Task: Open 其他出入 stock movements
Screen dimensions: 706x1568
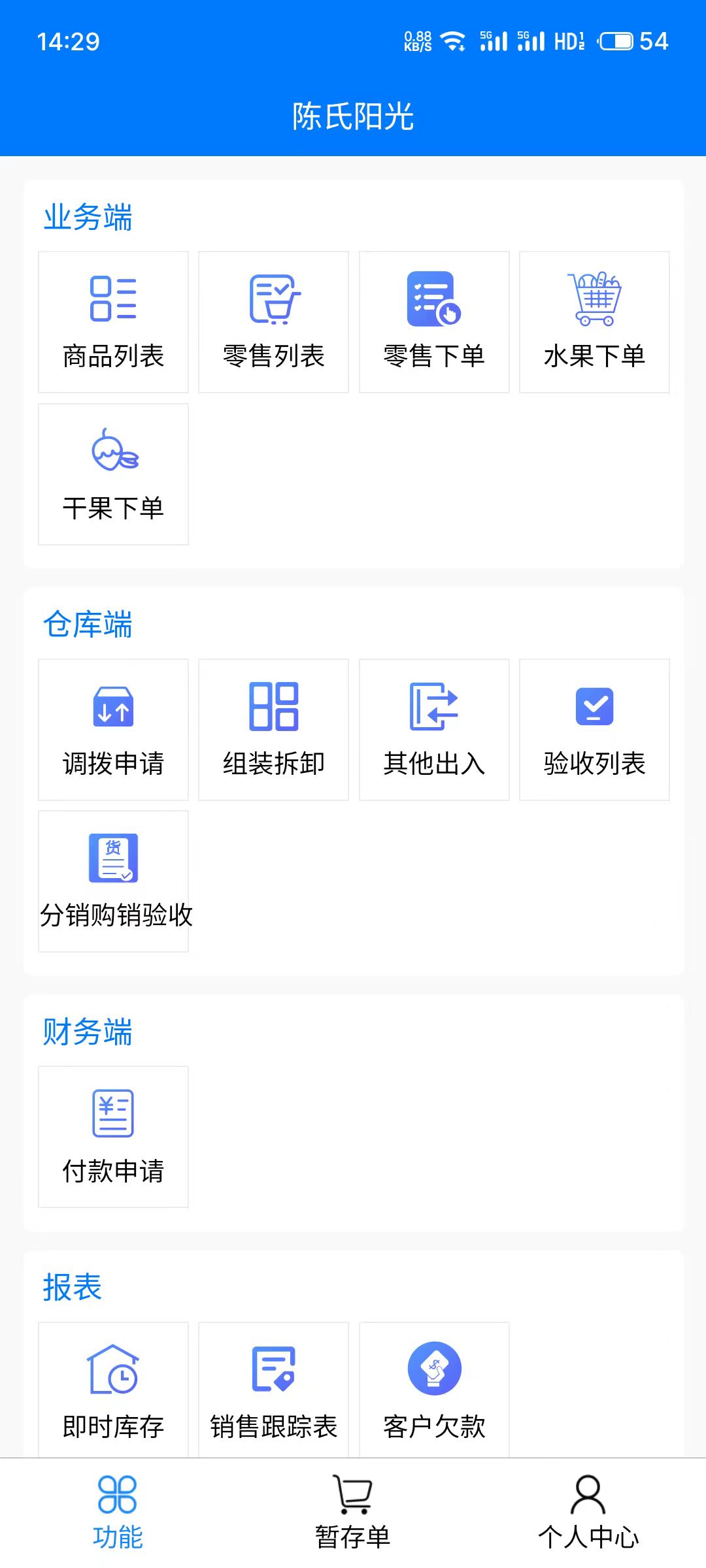Action: tap(434, 729)
